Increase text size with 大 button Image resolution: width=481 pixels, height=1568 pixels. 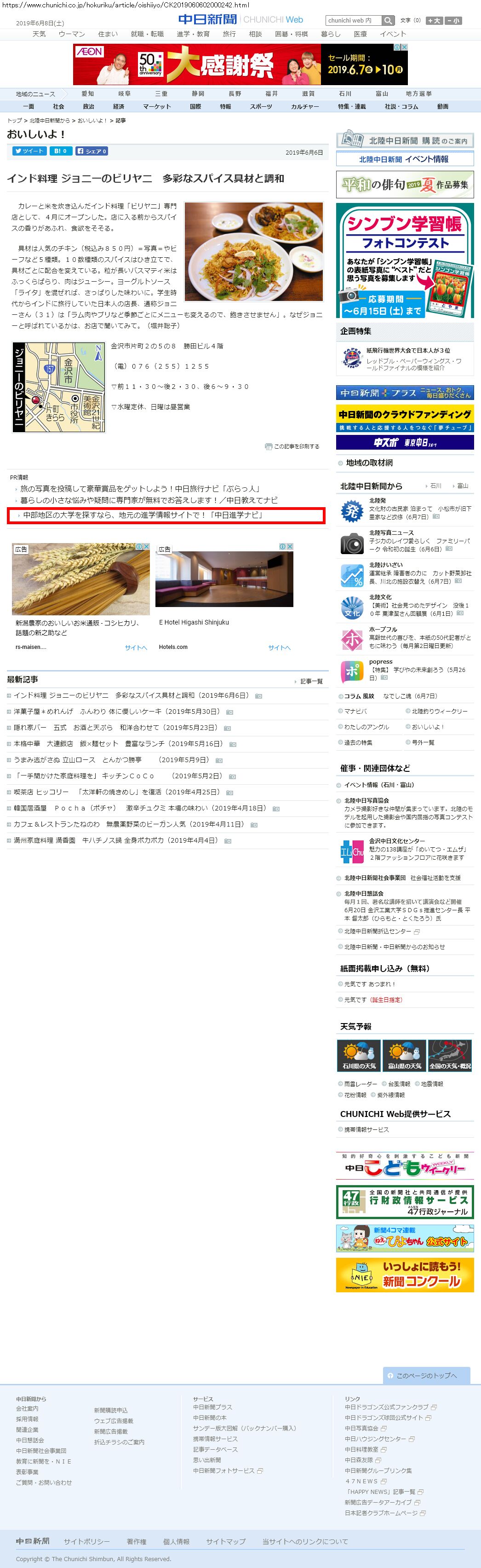pyautogui.click(x=434, y=21)
